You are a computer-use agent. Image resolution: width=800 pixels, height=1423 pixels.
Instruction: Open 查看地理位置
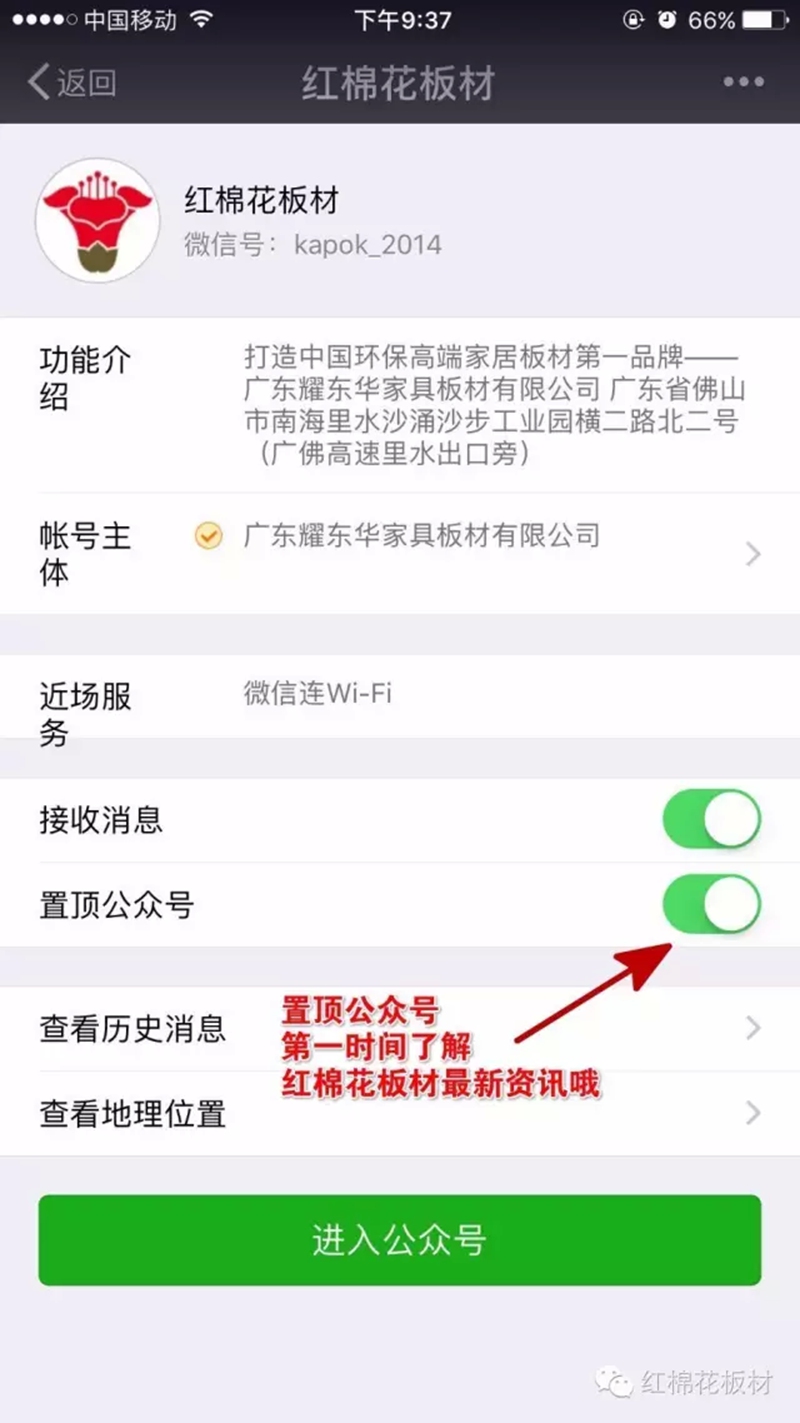pos(400,1113)
